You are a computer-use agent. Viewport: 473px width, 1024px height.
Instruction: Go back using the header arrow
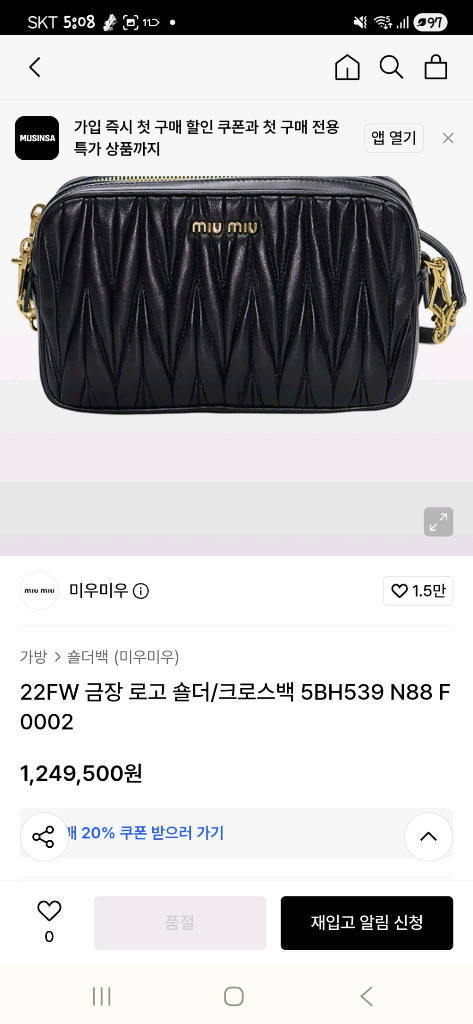pyautogui.click(x=35, y=67)
